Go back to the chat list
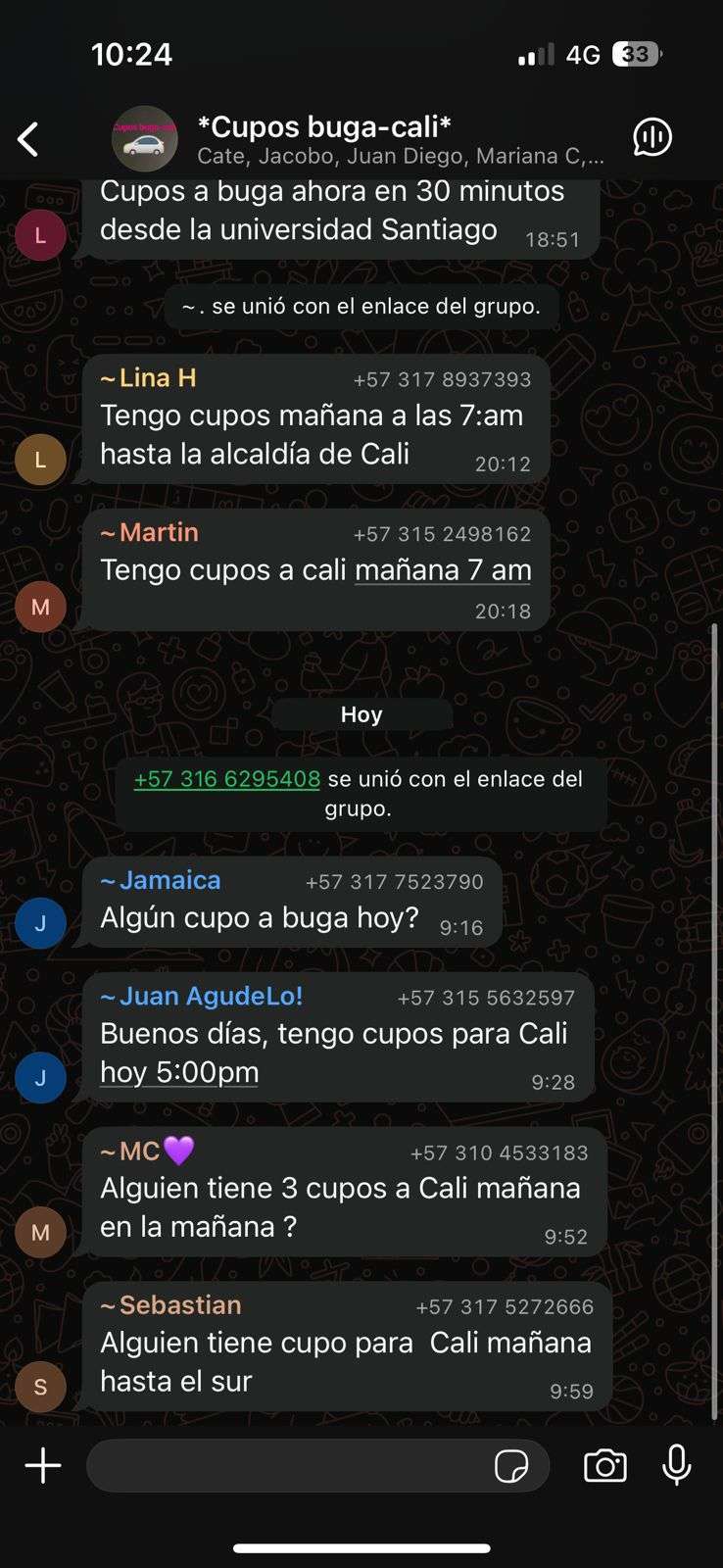Screen dimensions: 723x1568 click(29, 139)
